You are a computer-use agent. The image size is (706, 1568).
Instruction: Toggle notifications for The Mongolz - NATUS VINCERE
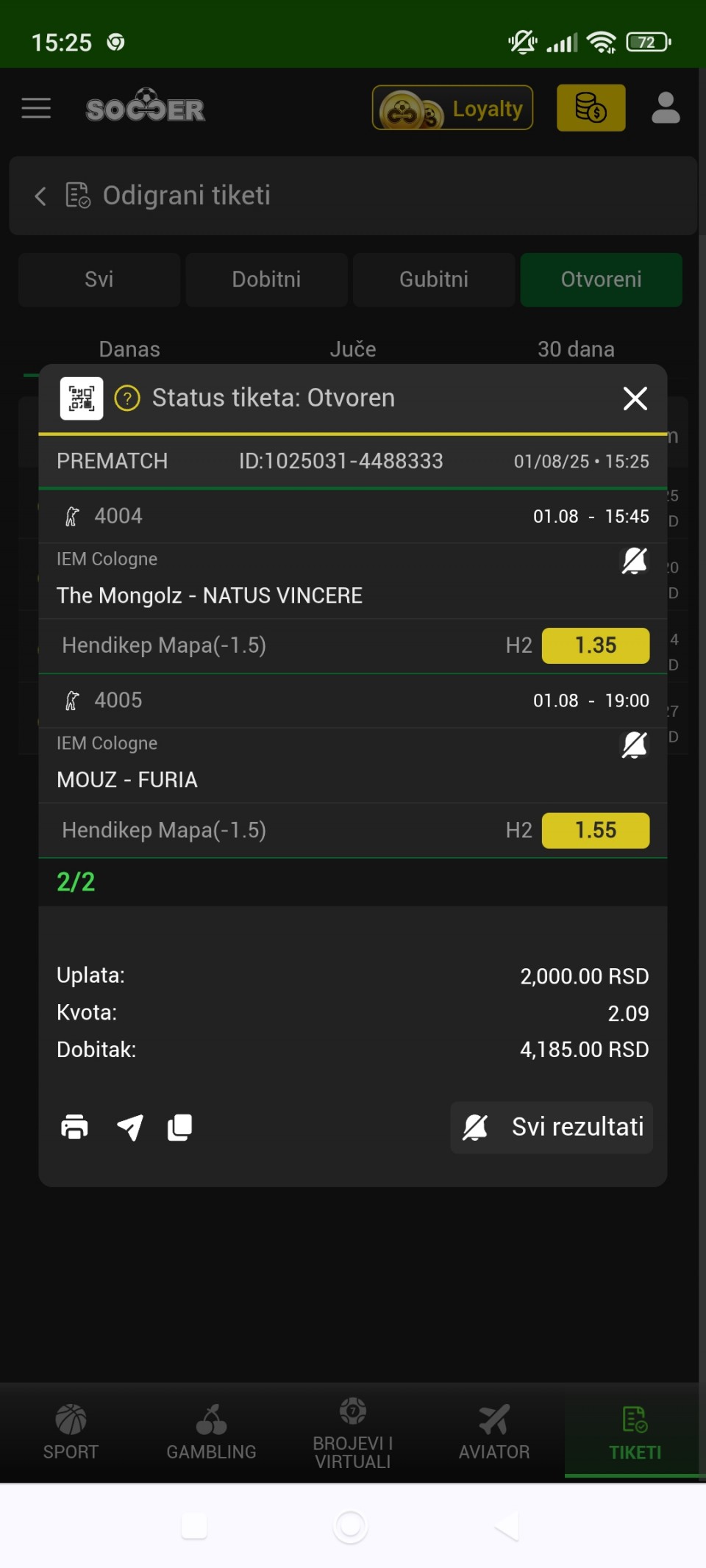[x=634, y=561]
